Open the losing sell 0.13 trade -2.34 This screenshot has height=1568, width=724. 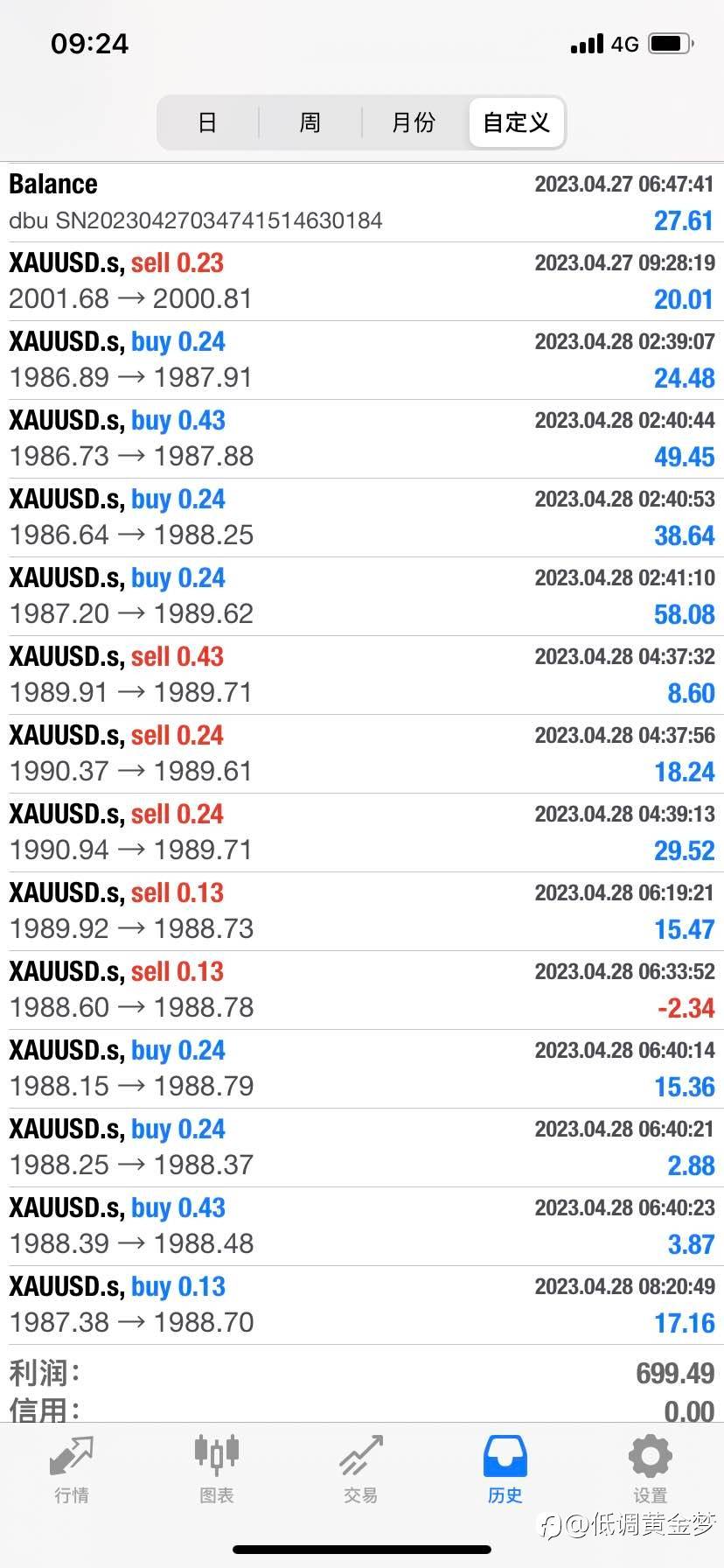[x=362, y=990]
